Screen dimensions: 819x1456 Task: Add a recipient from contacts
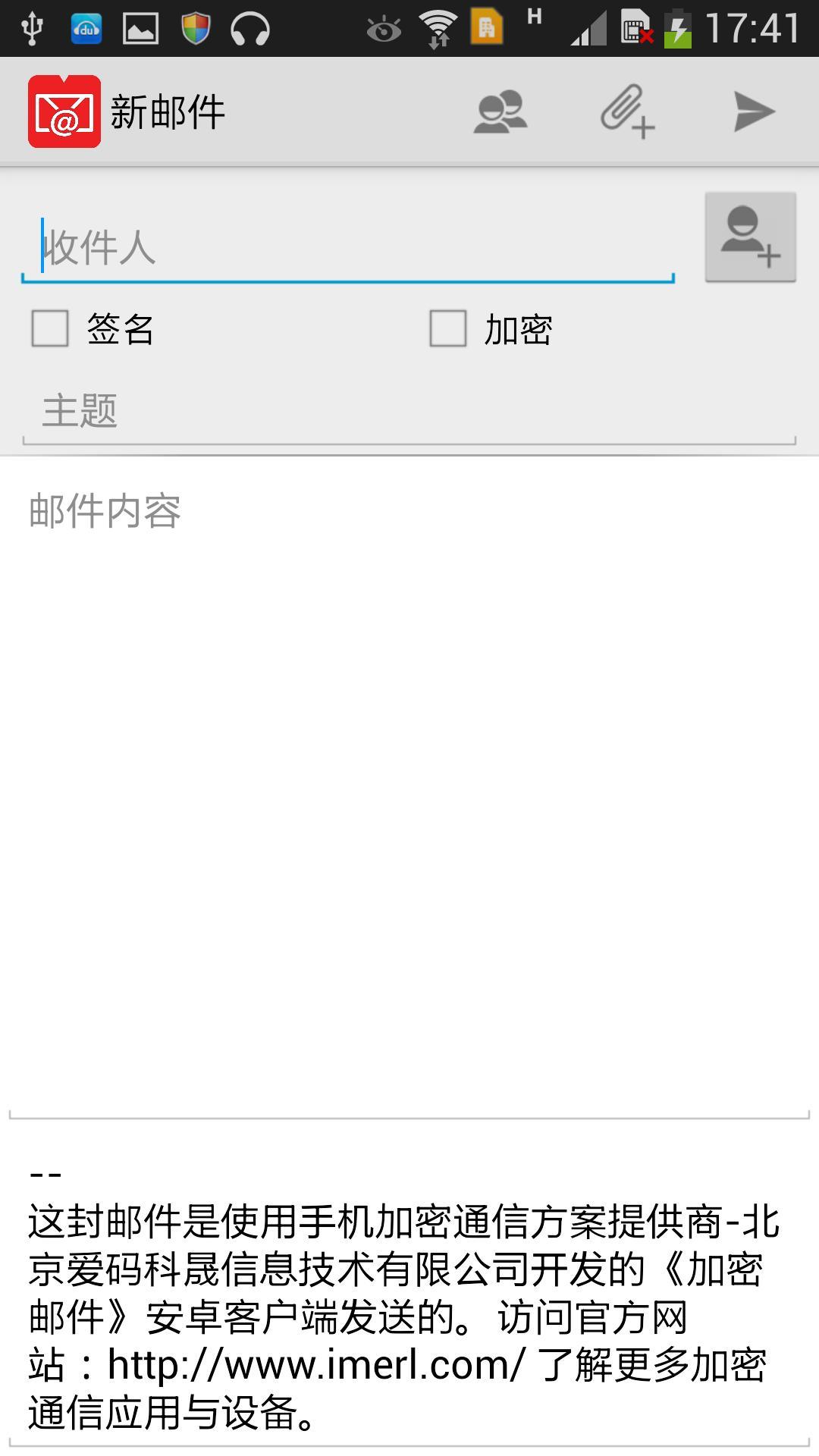(750, 237)
